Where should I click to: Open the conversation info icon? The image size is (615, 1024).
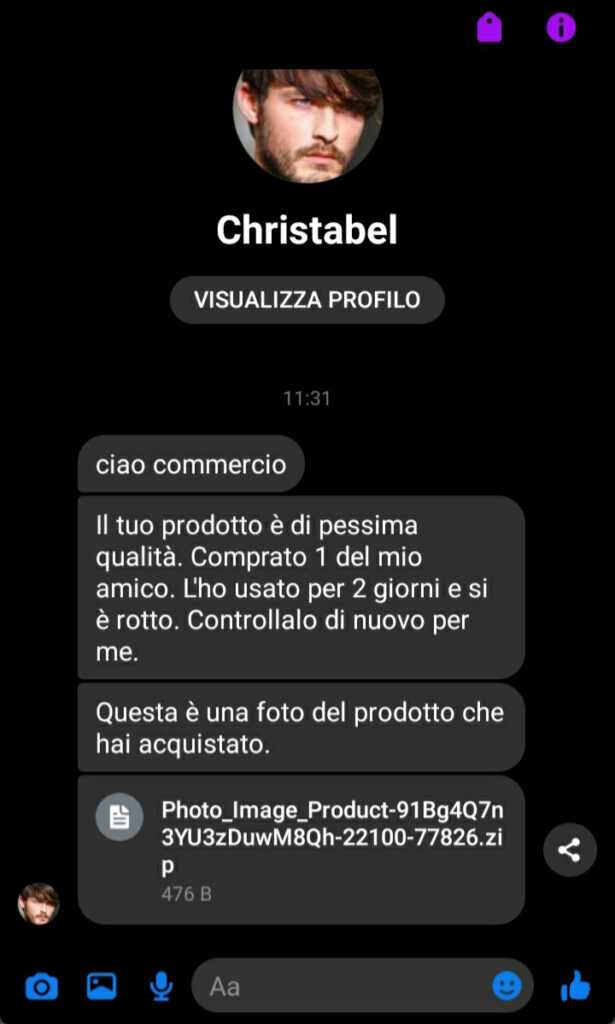[561, 28]
